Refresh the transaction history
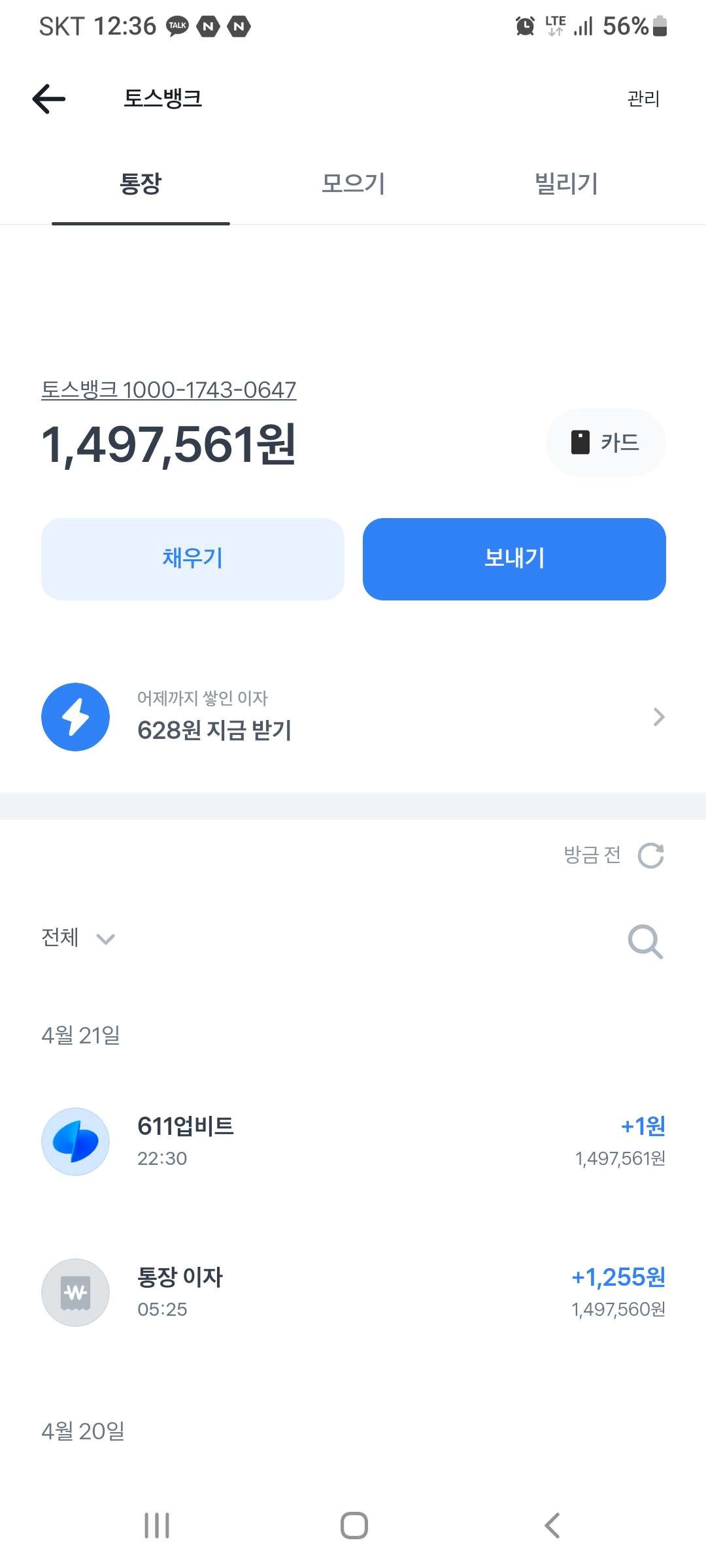706x1568 pixels. pos(650,855)
